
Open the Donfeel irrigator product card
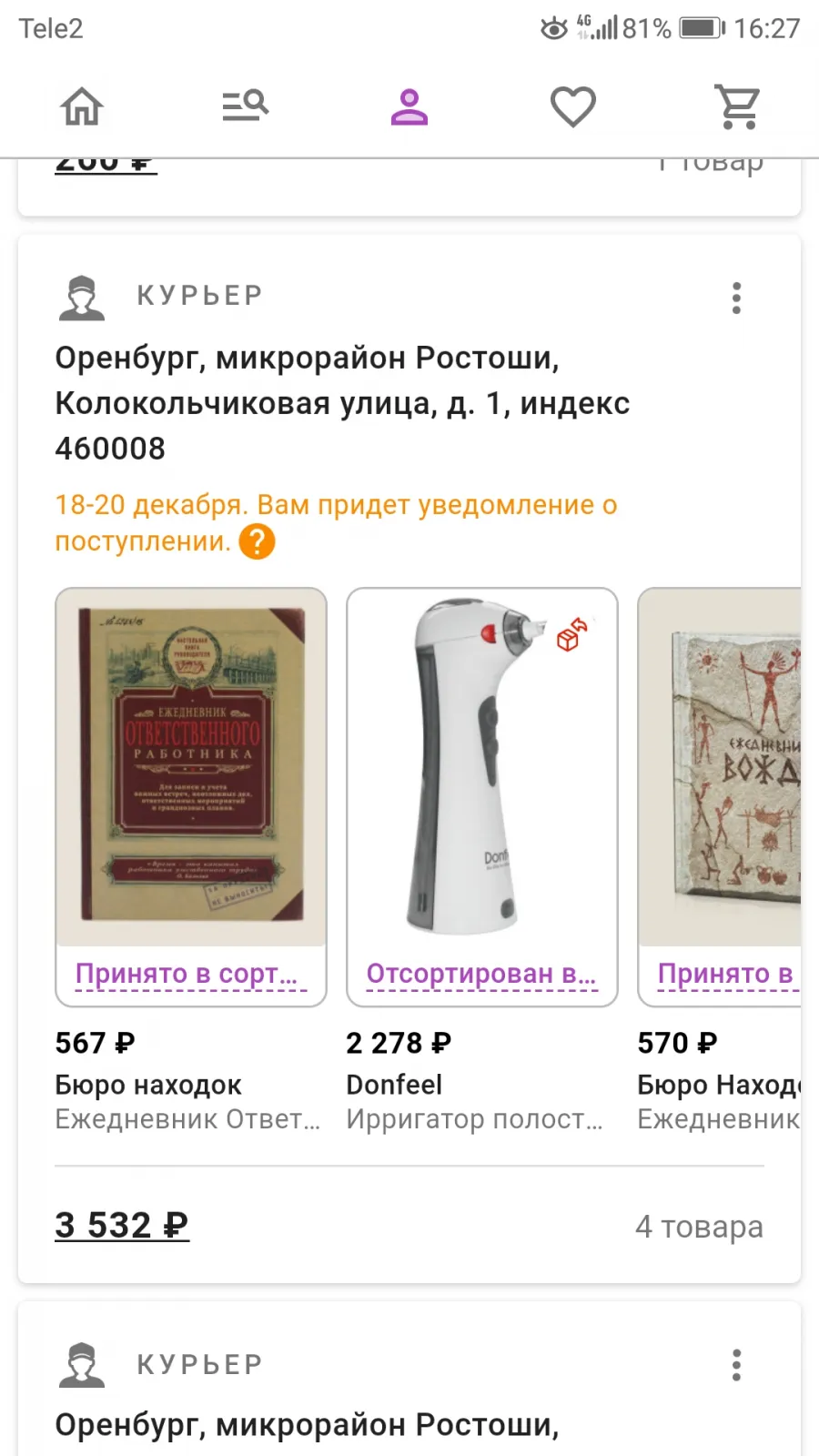pyautogui.click(x=482, y=768)
